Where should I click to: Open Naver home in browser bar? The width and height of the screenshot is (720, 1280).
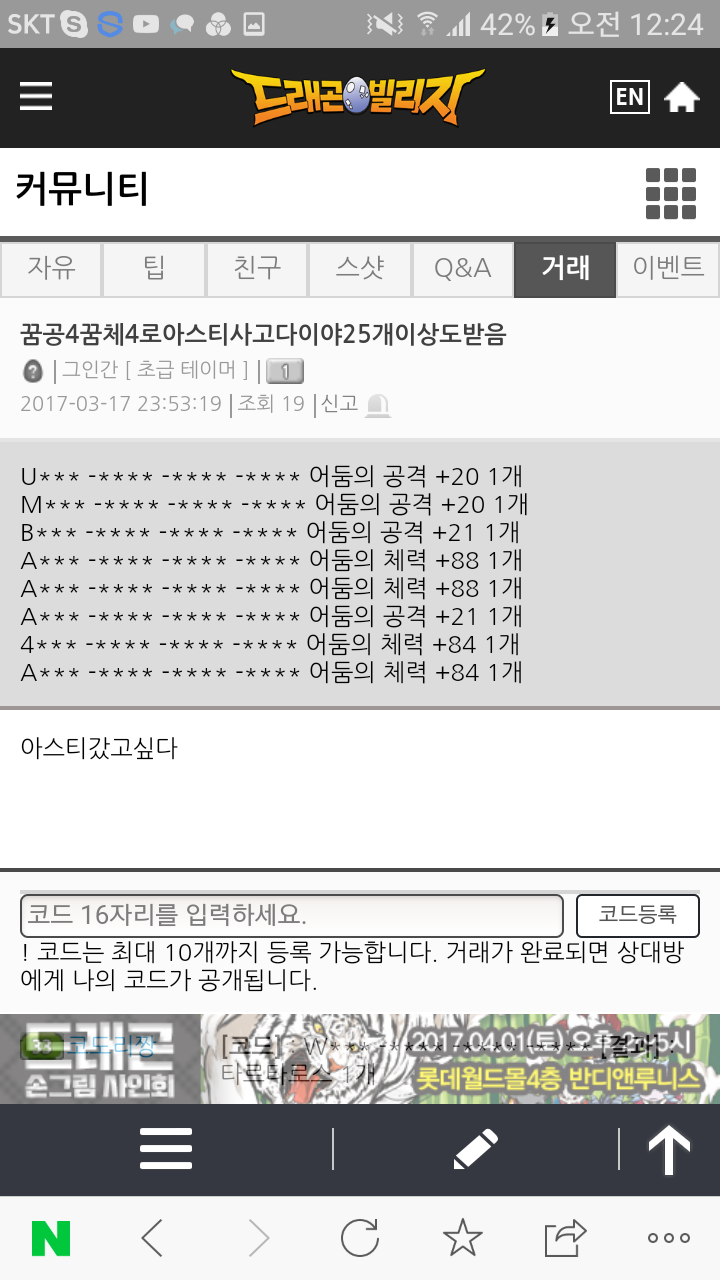coord(51,1239)
